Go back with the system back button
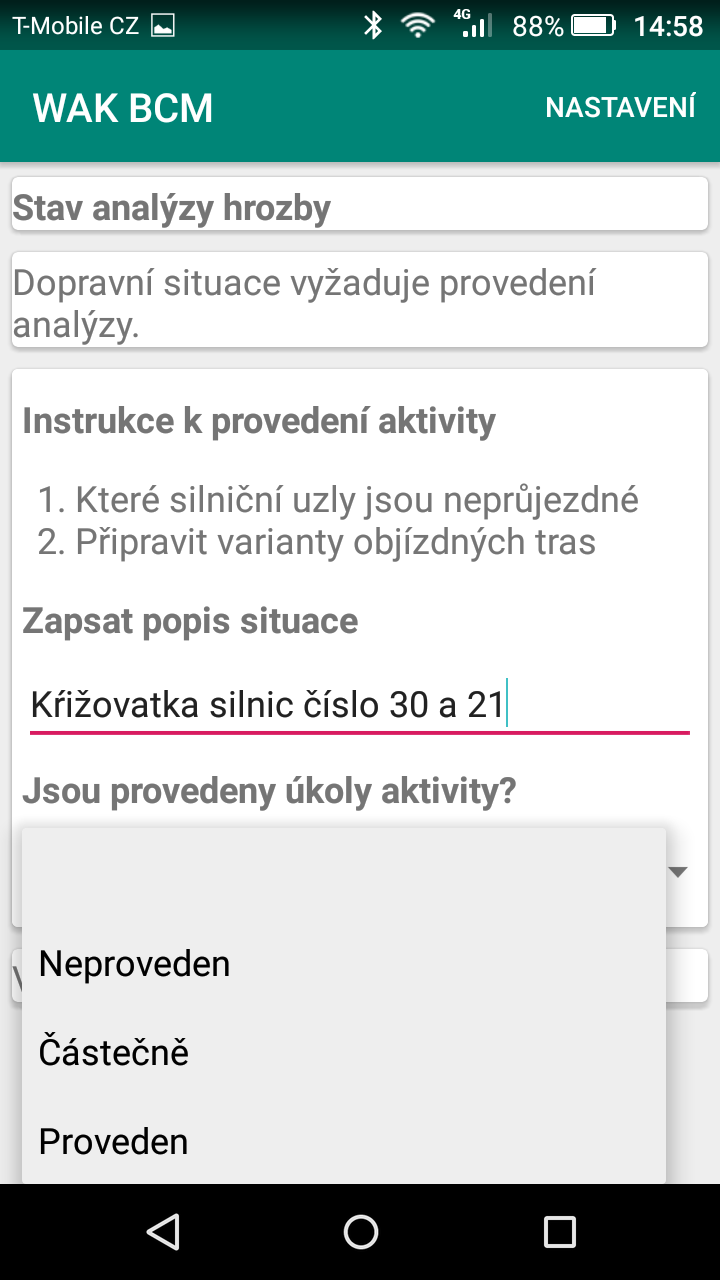The width and height of the screenshot is (720, 1280). 162,1232
